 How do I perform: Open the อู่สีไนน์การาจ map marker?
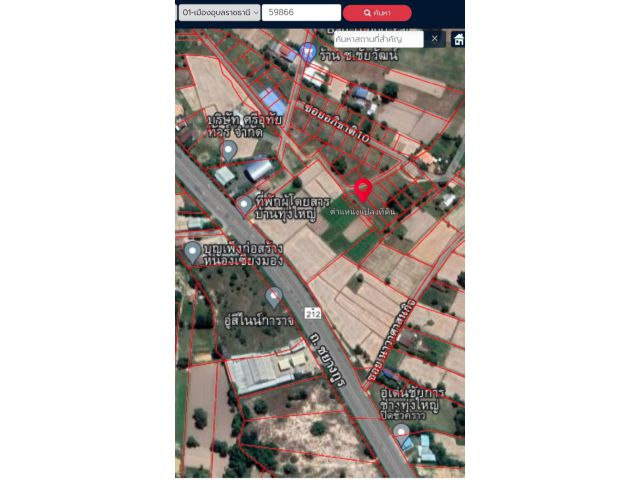point(273,296)
